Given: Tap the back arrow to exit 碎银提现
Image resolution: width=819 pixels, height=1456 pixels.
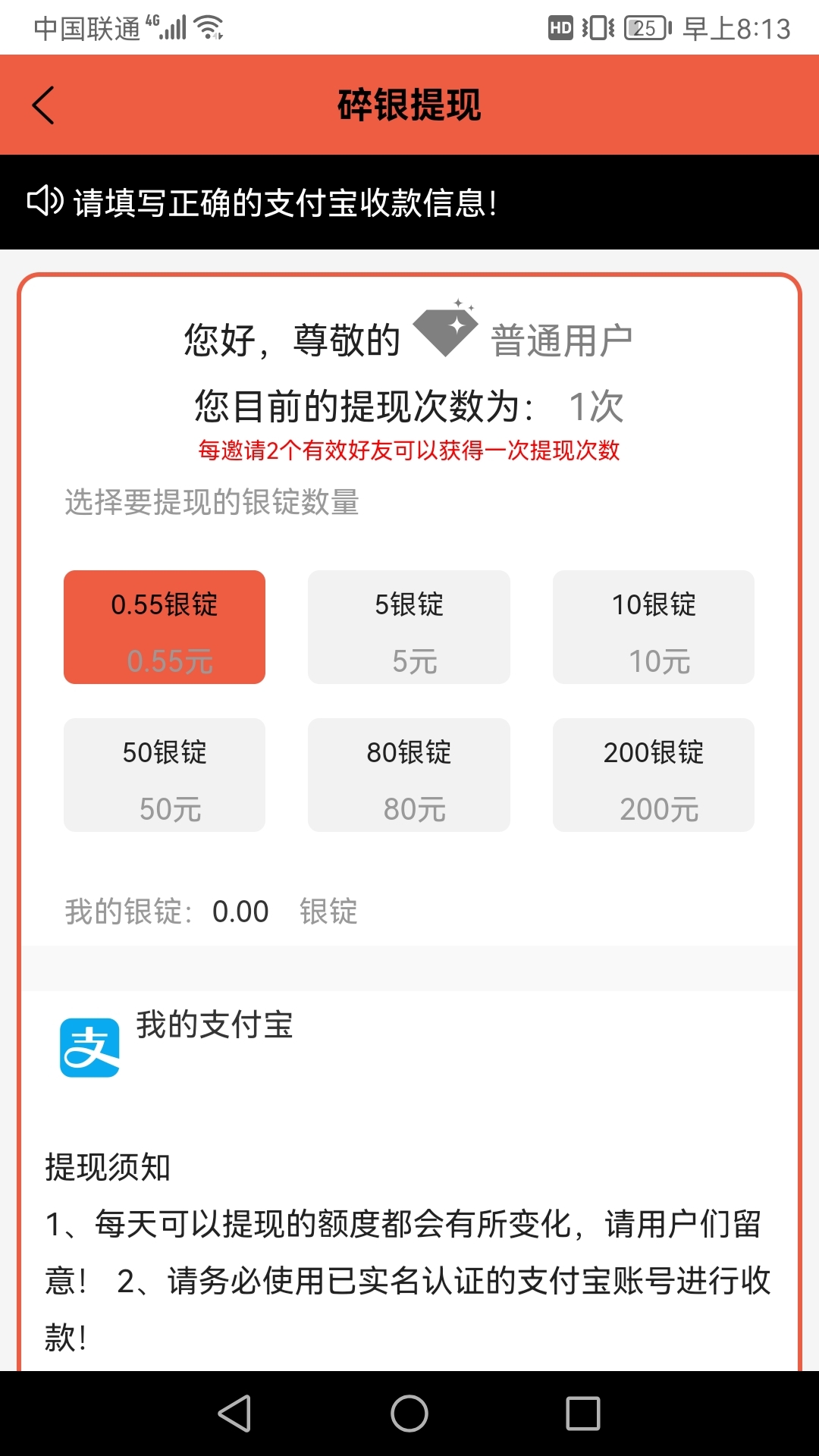Looking at the screenshot, I should (43, 104).
